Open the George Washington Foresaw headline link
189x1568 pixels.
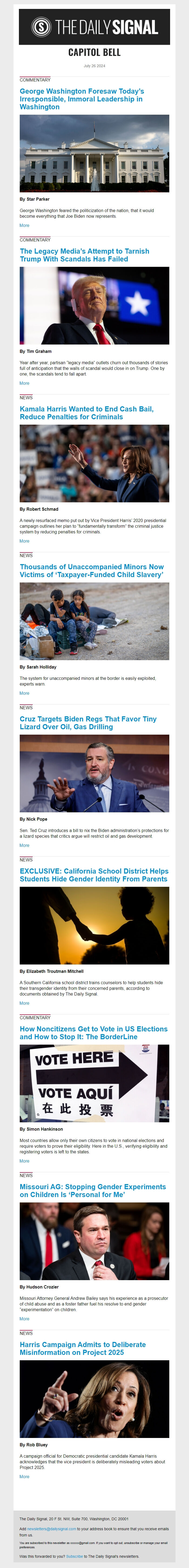click(82, 99)
